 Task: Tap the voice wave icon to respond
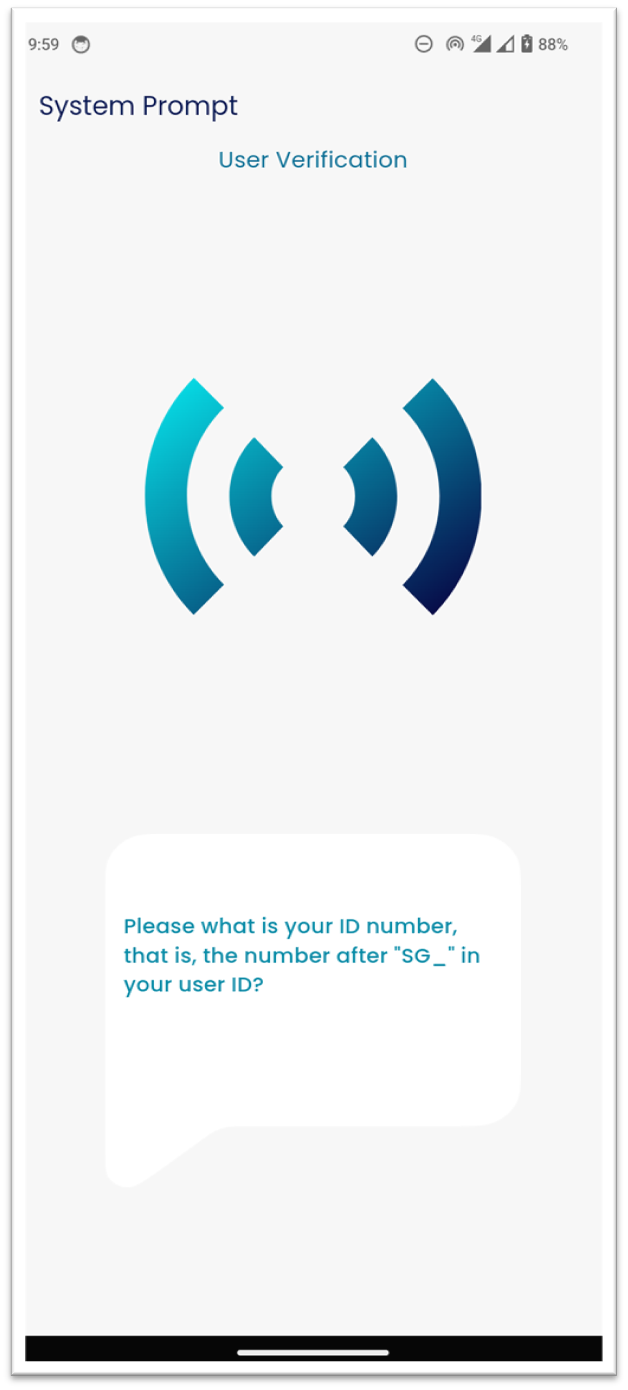pyautogui.click(x=313, y=496)
